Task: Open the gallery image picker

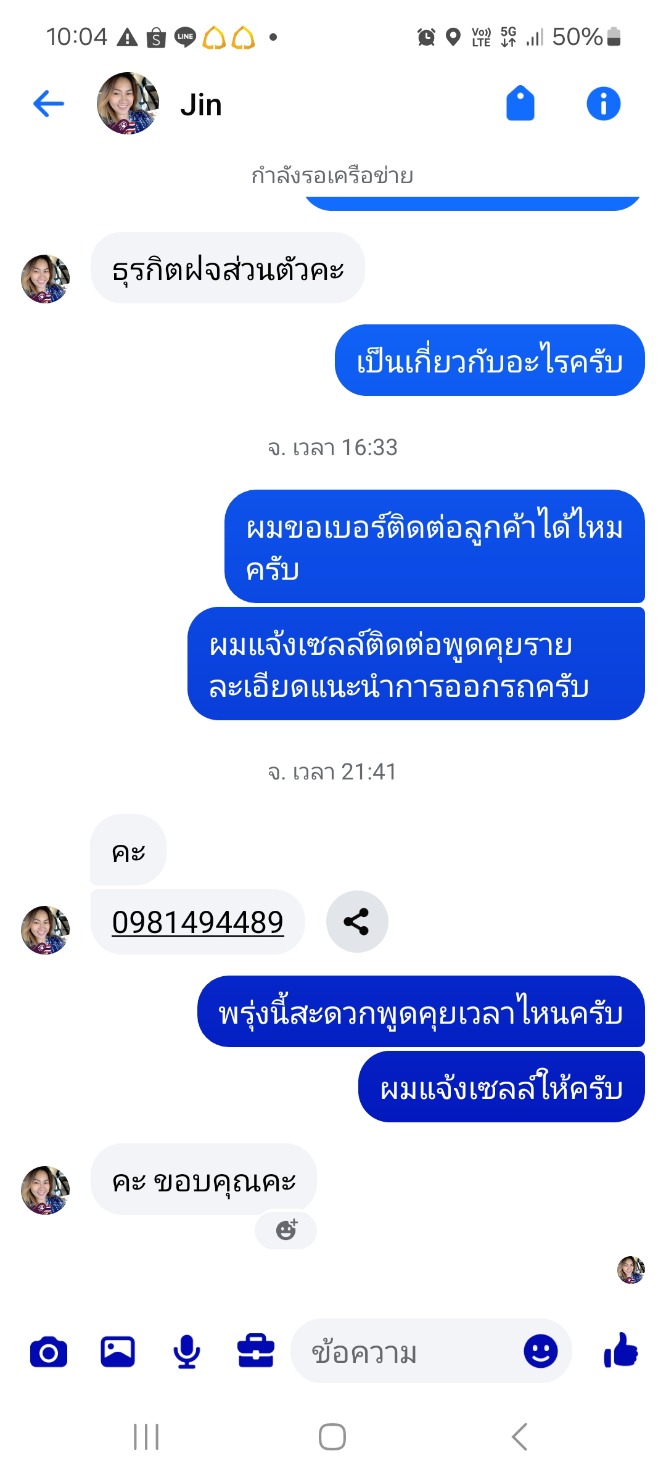Action: coord(118,1353)
